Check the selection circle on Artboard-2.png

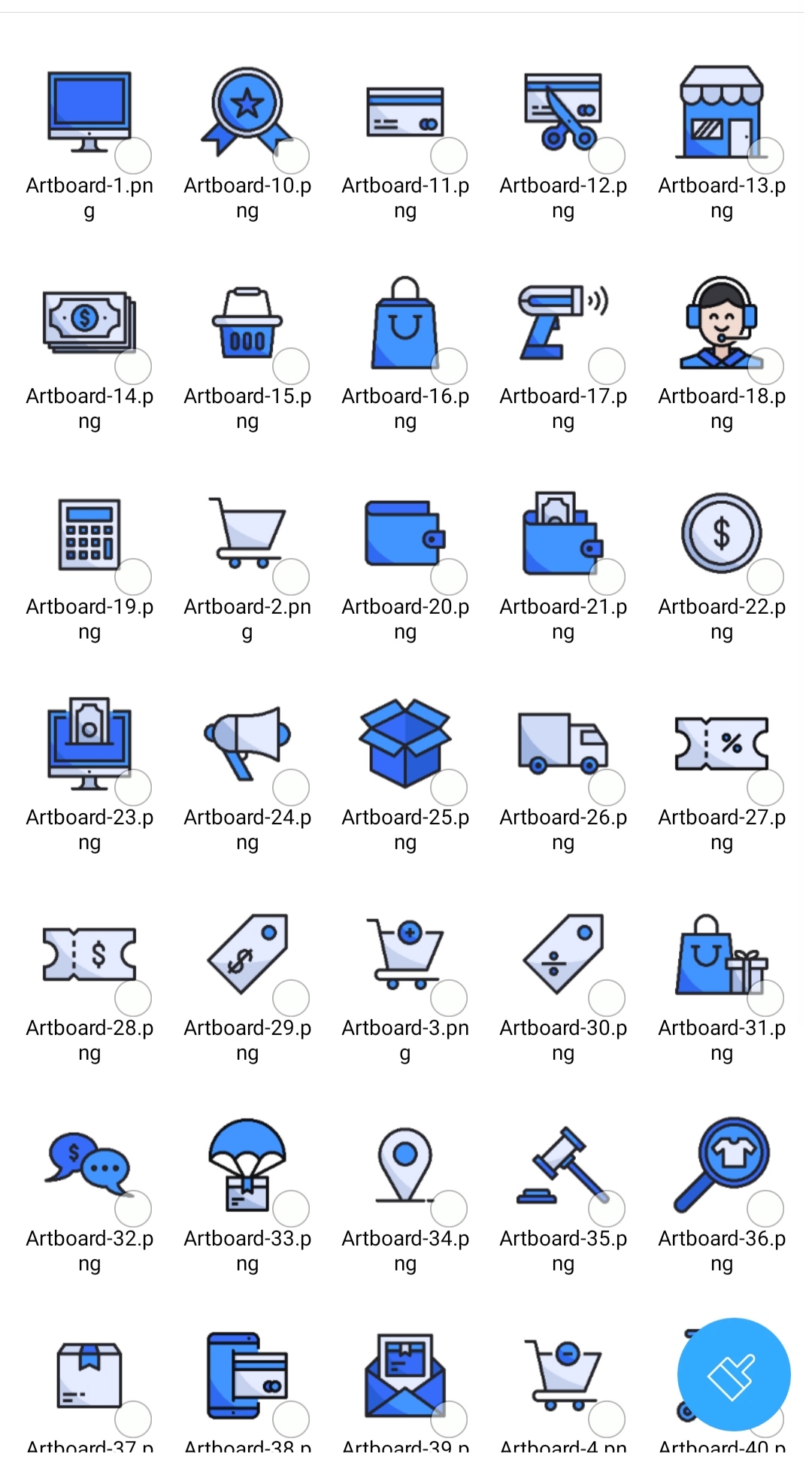click(x=291, y=577)
